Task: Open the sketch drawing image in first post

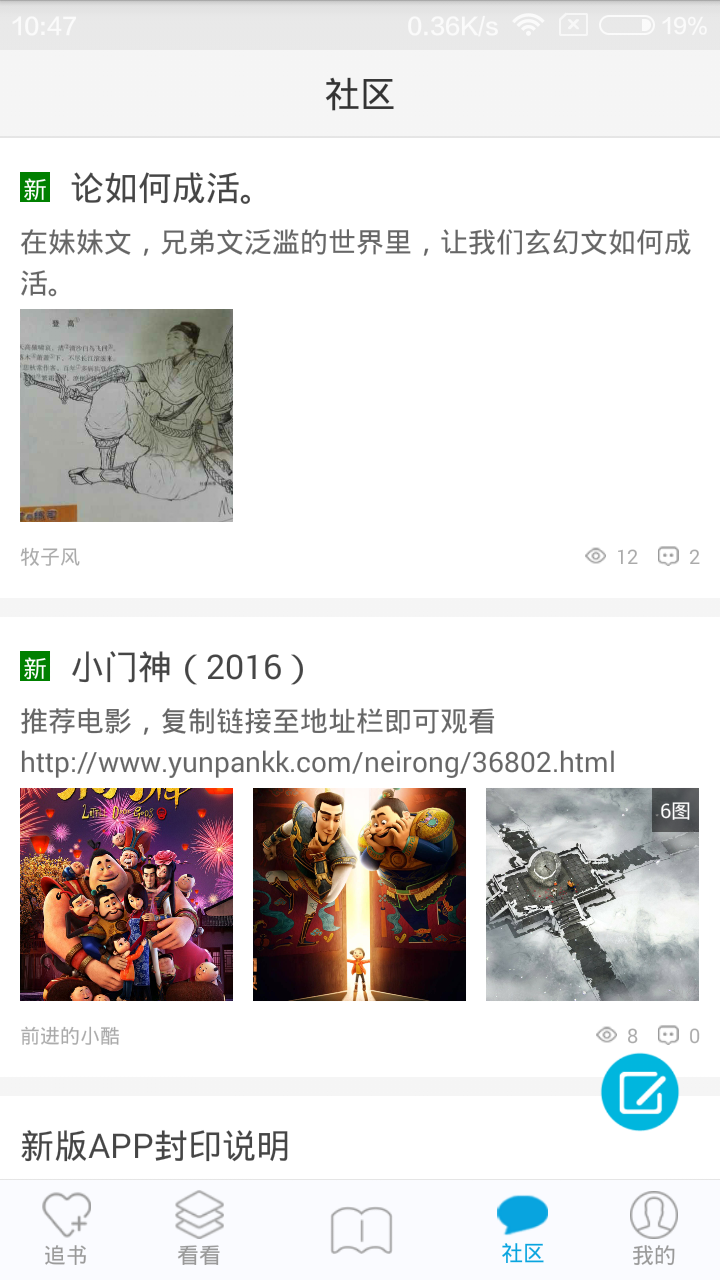Action: [x=126, y=415]
